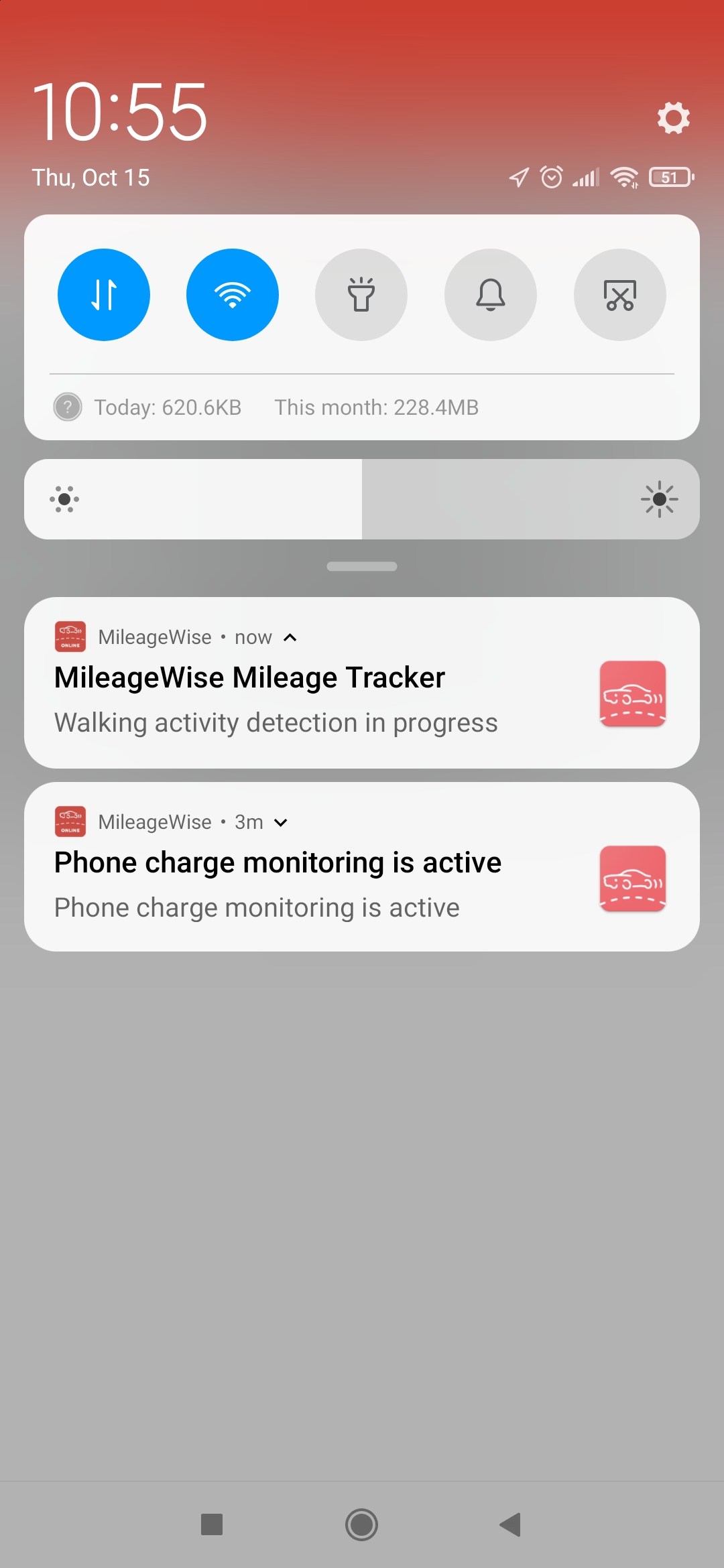Collapse the MileageWise Mileage Tracker notification

pos(290,637)
